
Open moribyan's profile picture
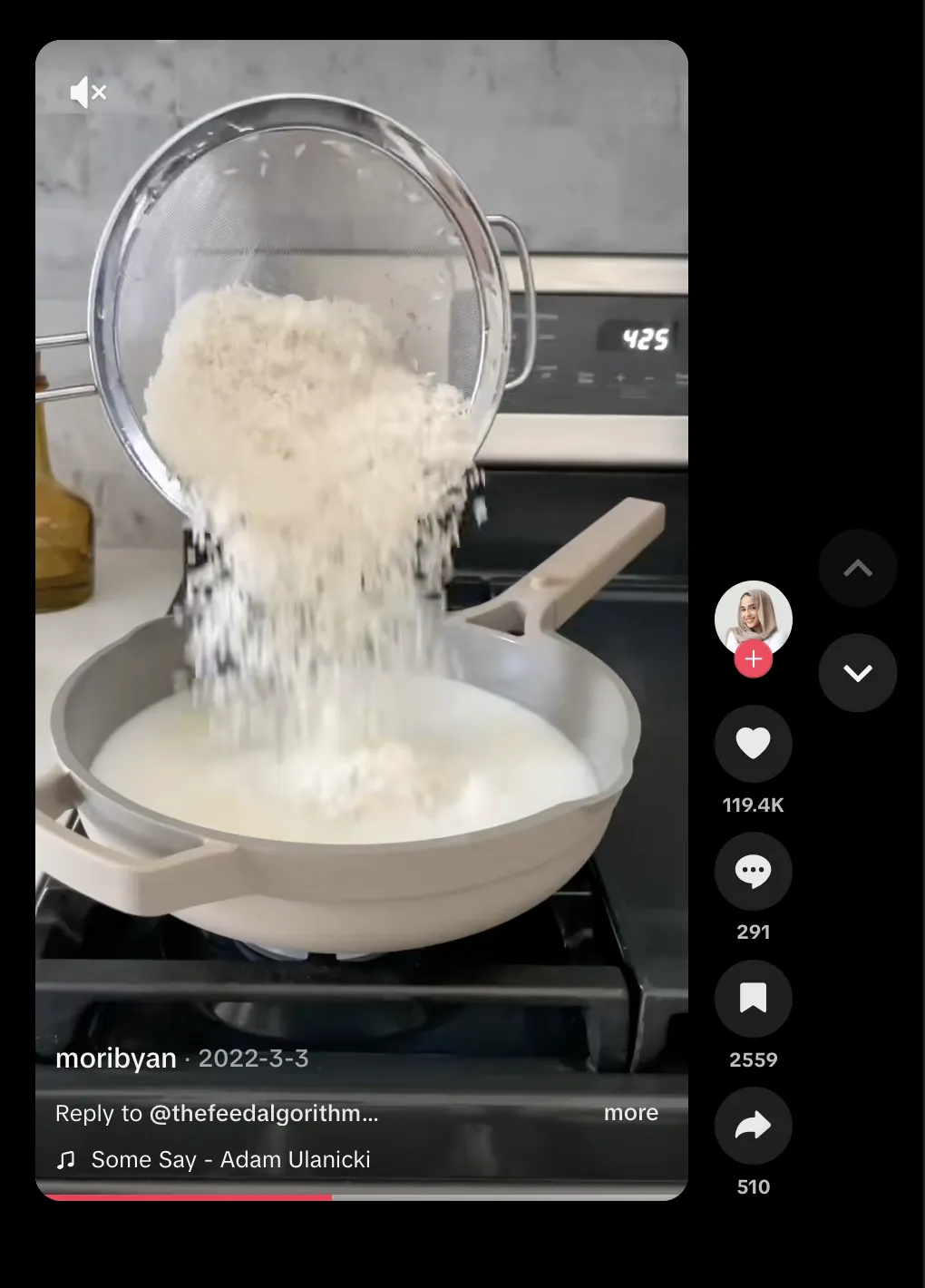point(753,617)
